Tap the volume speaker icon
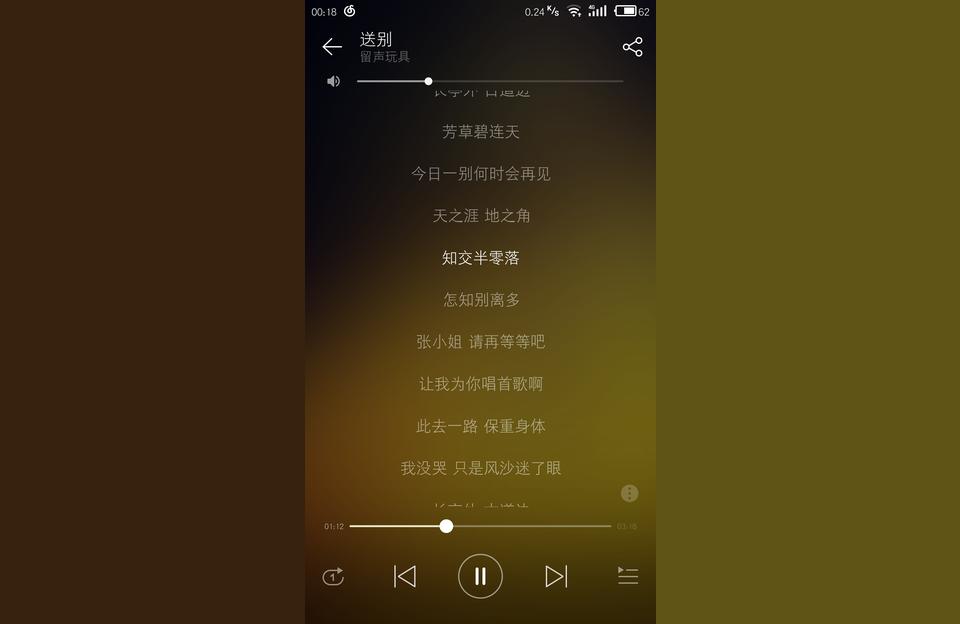This screenshot has height=624, width=960. pyautogui.click(x=333, y=81)
